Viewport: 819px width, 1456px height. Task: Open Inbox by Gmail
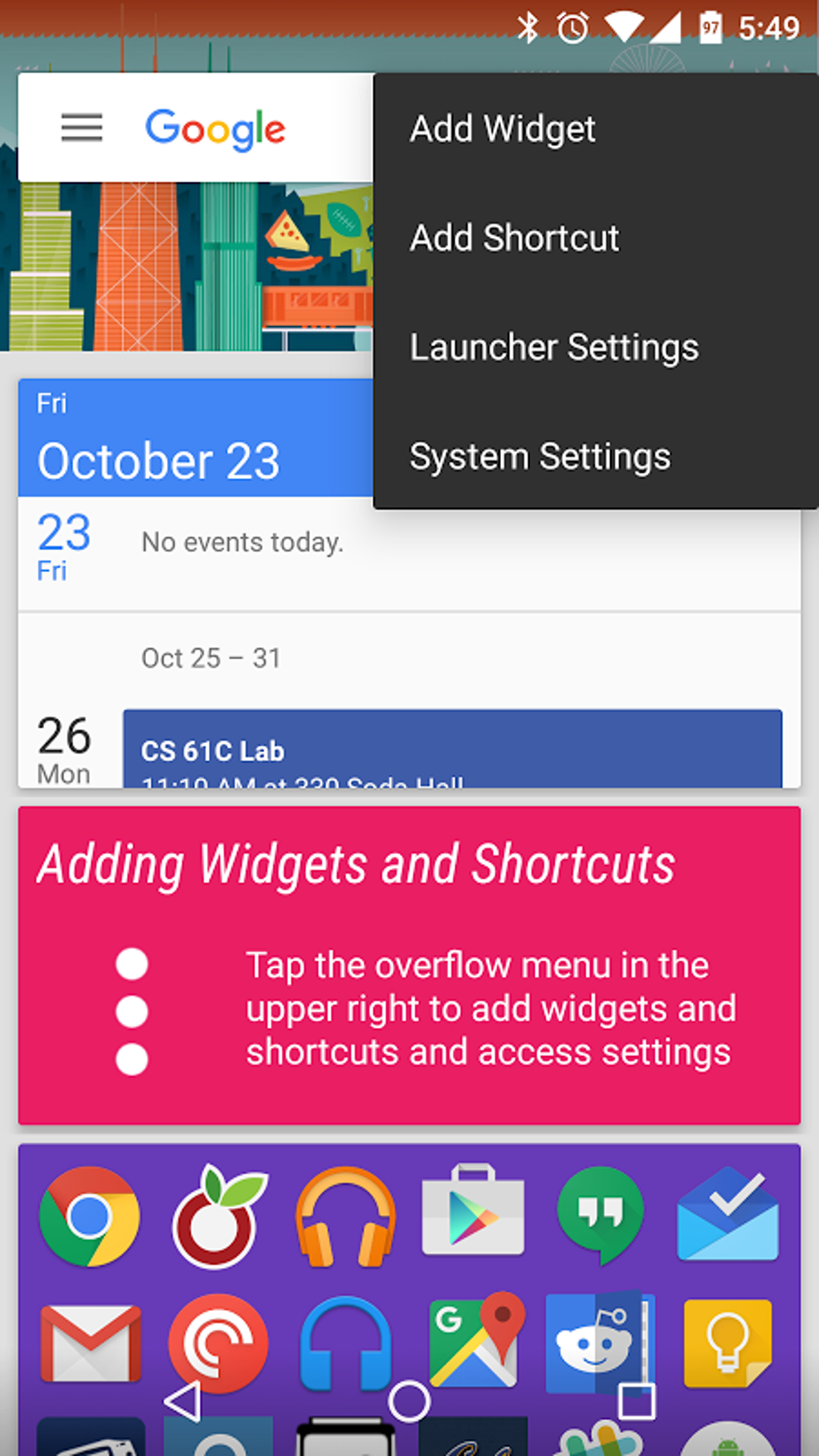pyautogui.click(x=727, y=1217)
